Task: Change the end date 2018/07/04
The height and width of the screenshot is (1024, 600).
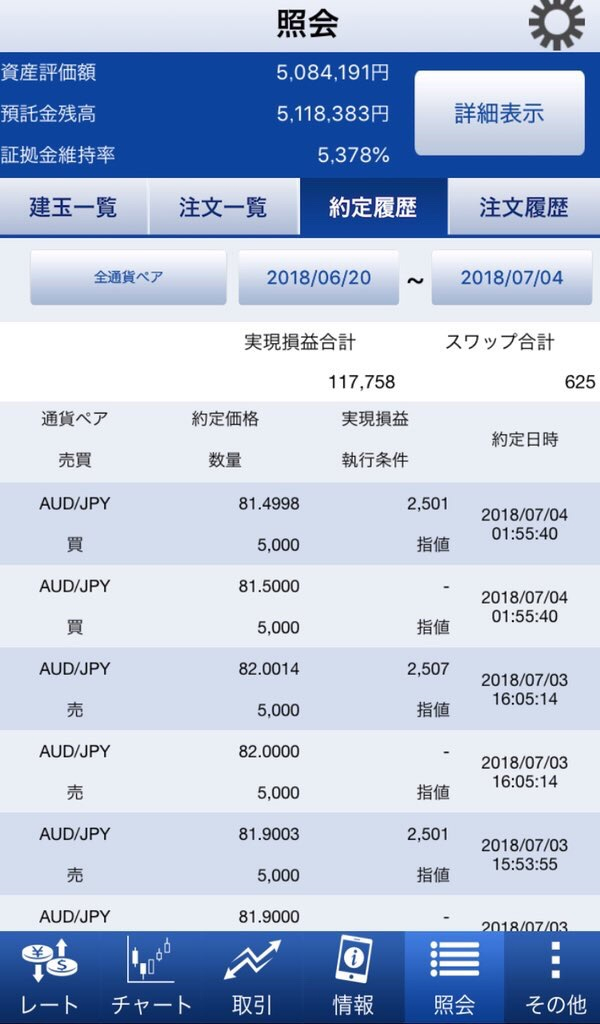Action: [512, 277]
